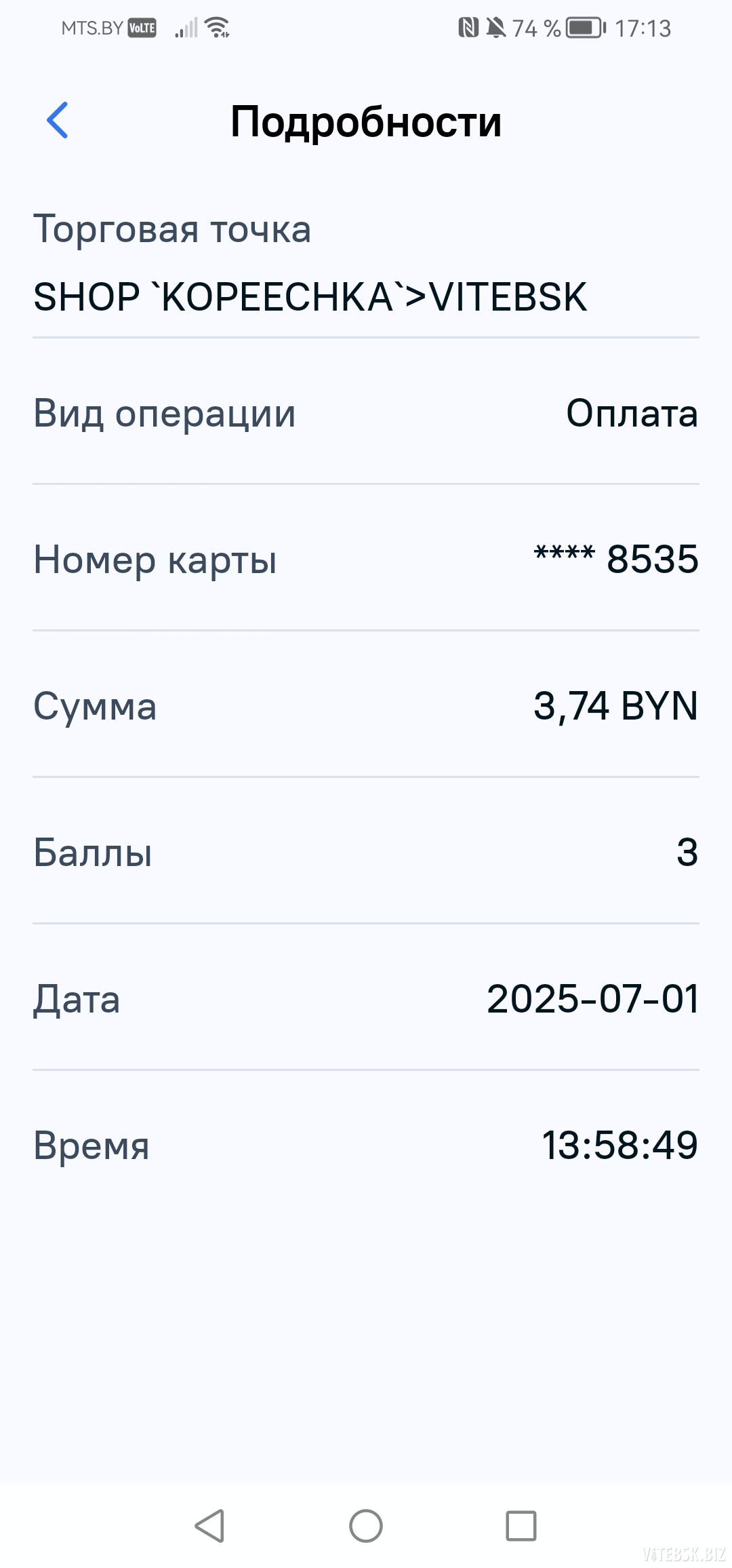Go to the system home screen

pos(366,1526)
